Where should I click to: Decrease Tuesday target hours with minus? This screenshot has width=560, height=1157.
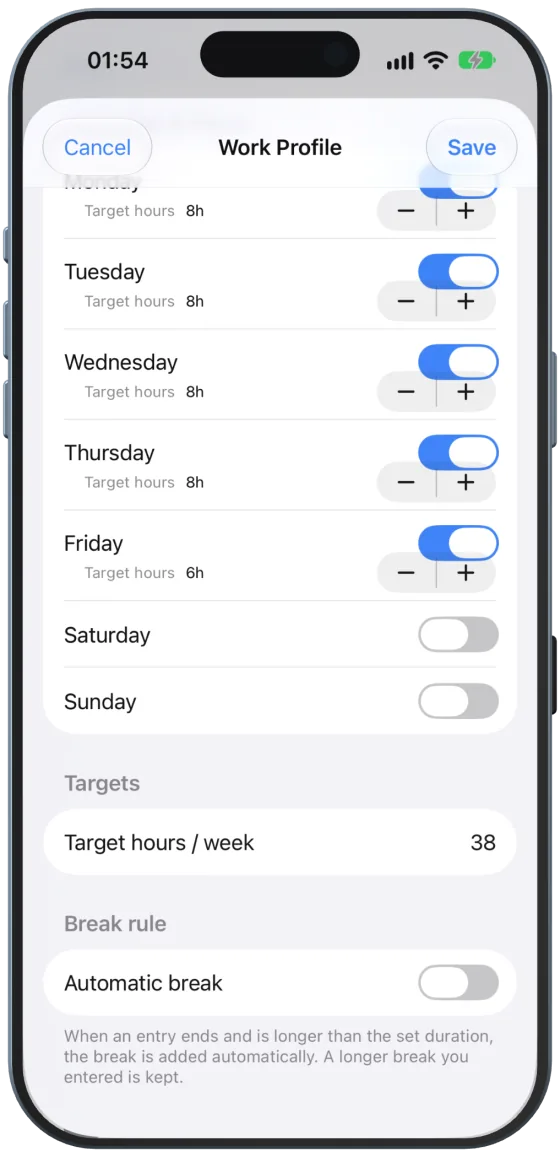[x=407, y=302]
